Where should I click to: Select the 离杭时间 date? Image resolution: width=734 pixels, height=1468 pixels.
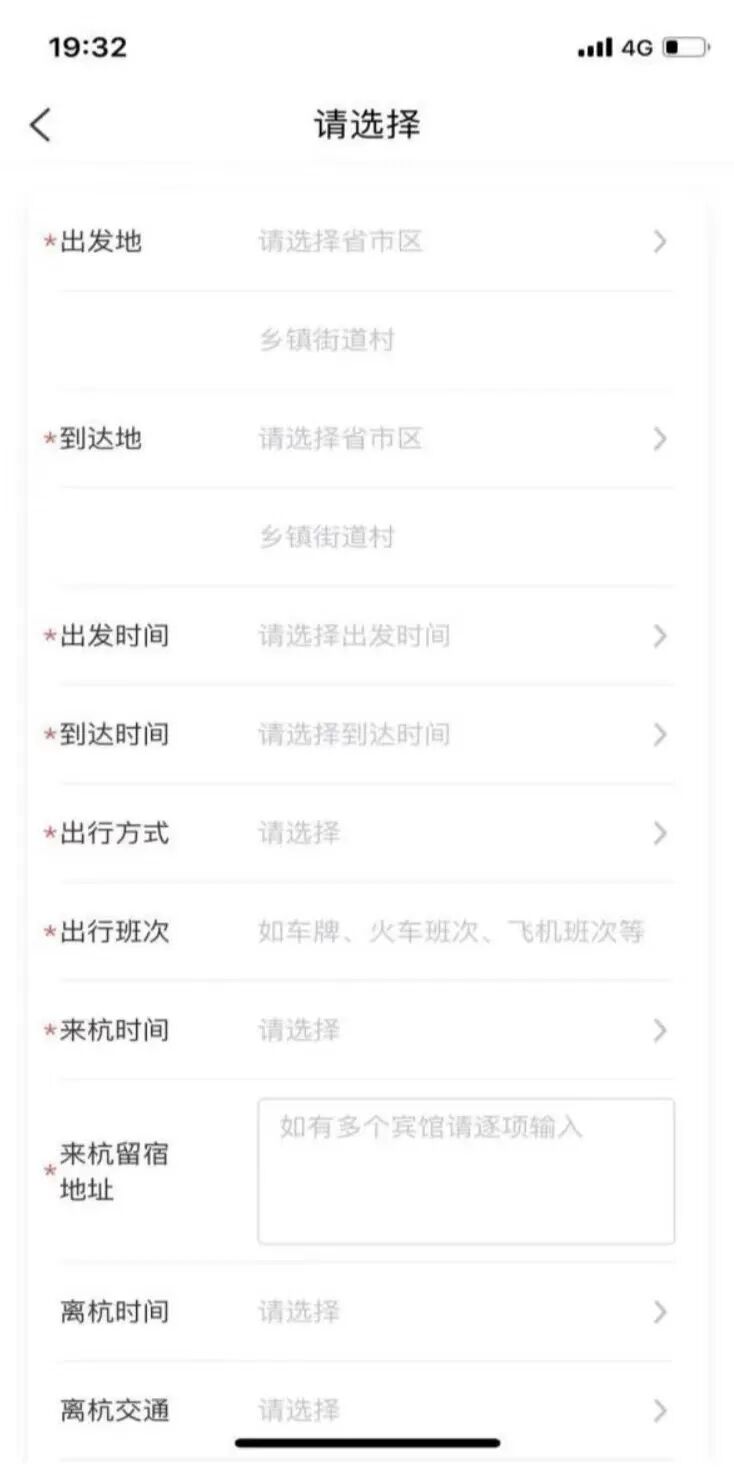366,1312
